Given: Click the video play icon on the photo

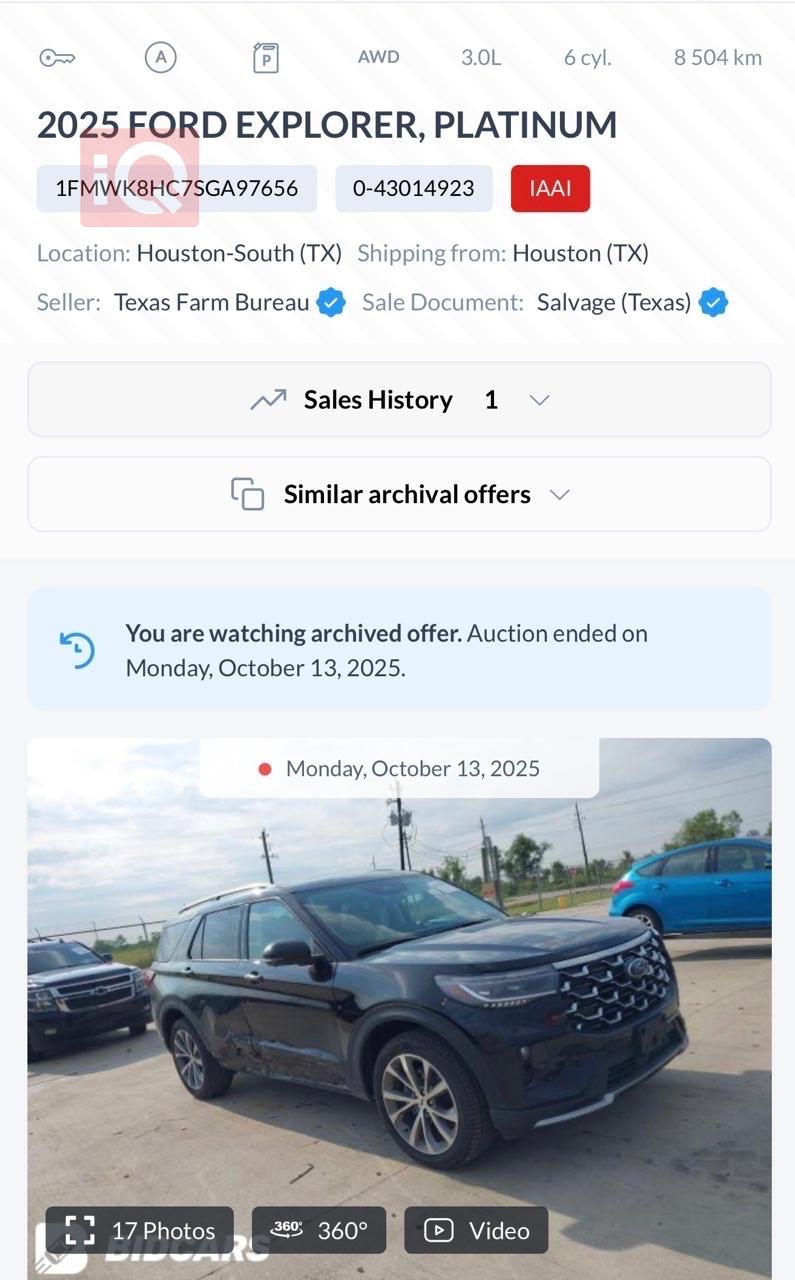Looking at the screenshot, I should click(x=437, y=1231).
